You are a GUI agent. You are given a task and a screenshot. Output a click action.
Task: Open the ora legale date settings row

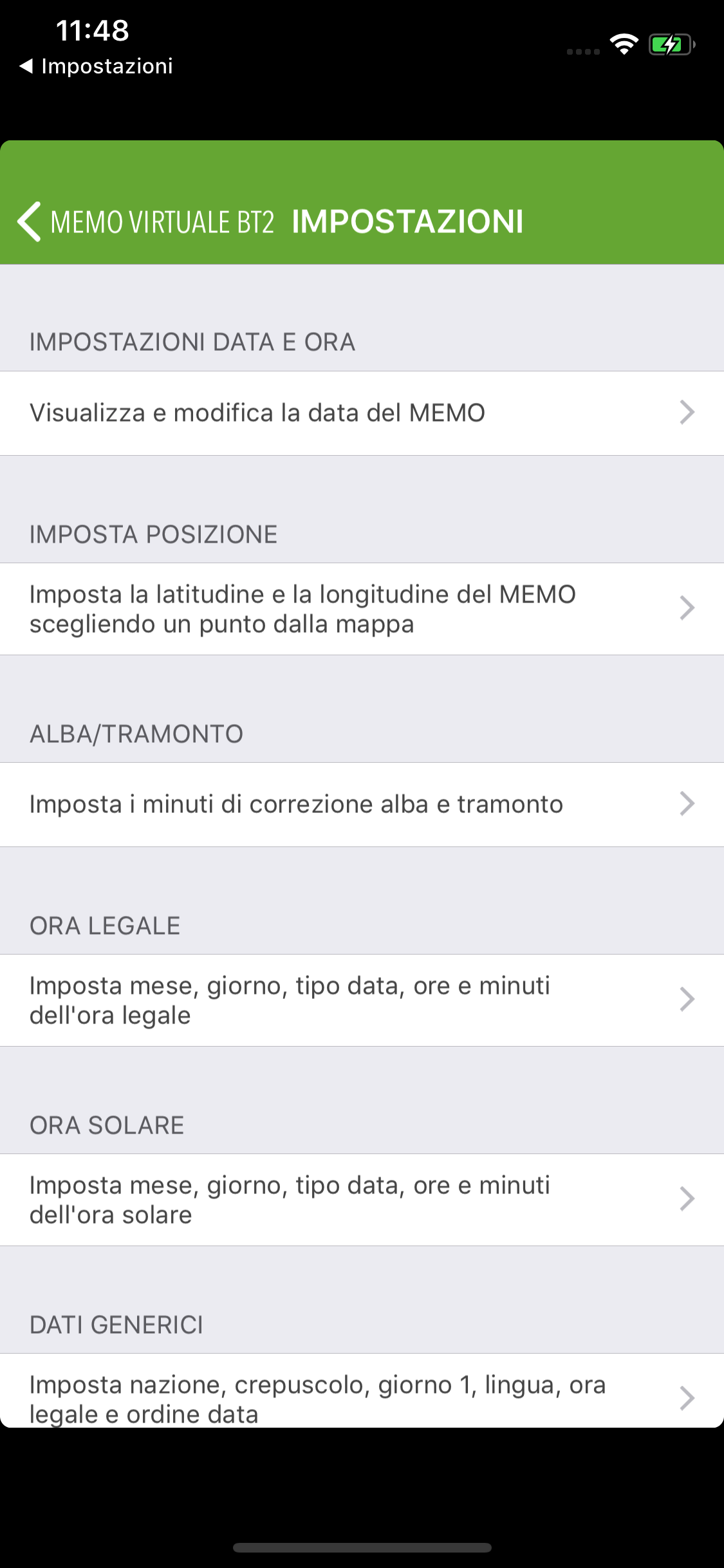[x=362, y=1000]
